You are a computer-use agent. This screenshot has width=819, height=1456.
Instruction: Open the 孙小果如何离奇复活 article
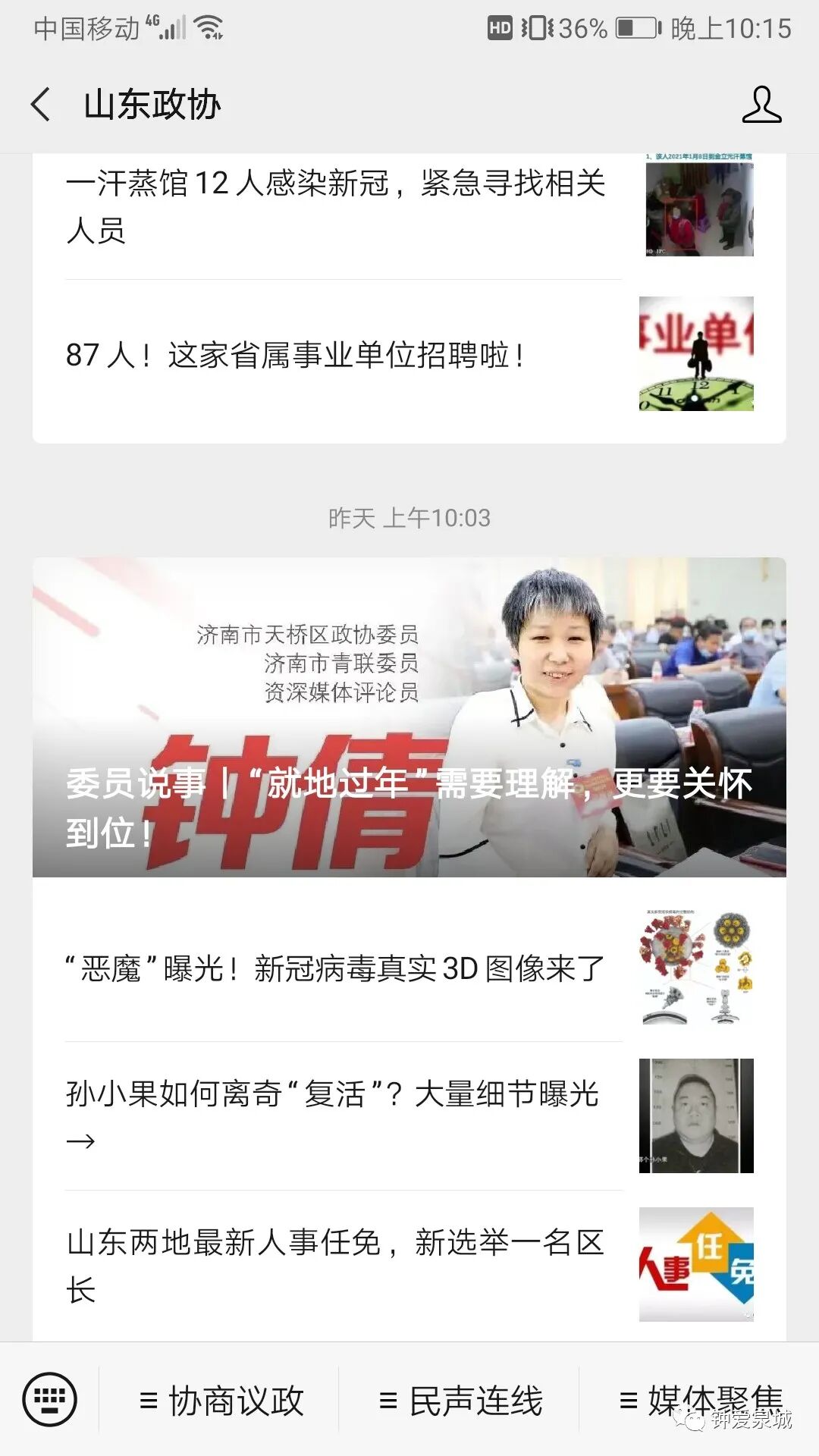tap(409, 1116)
